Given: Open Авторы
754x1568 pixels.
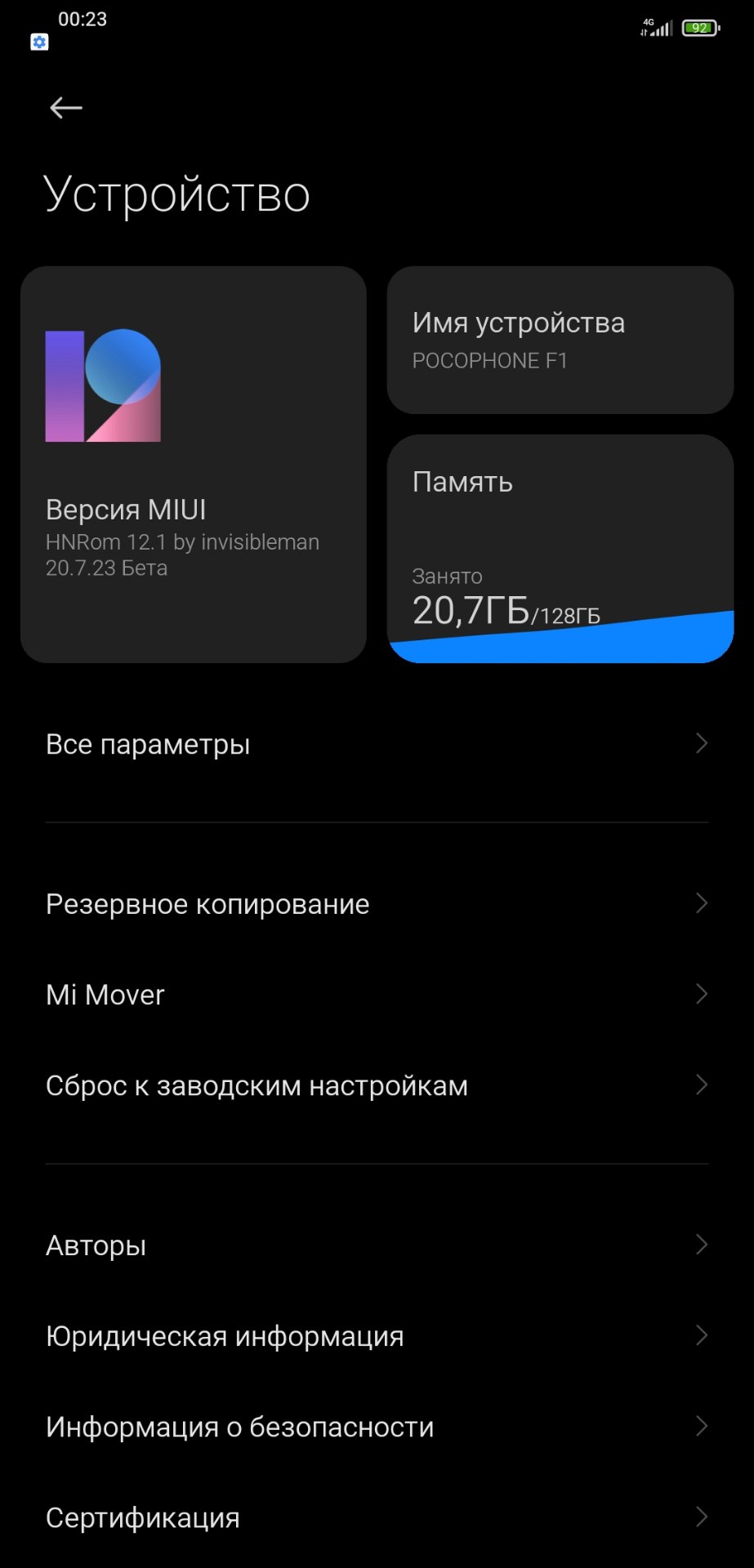Looking at the screenshot, I should tap(377, 1245).
